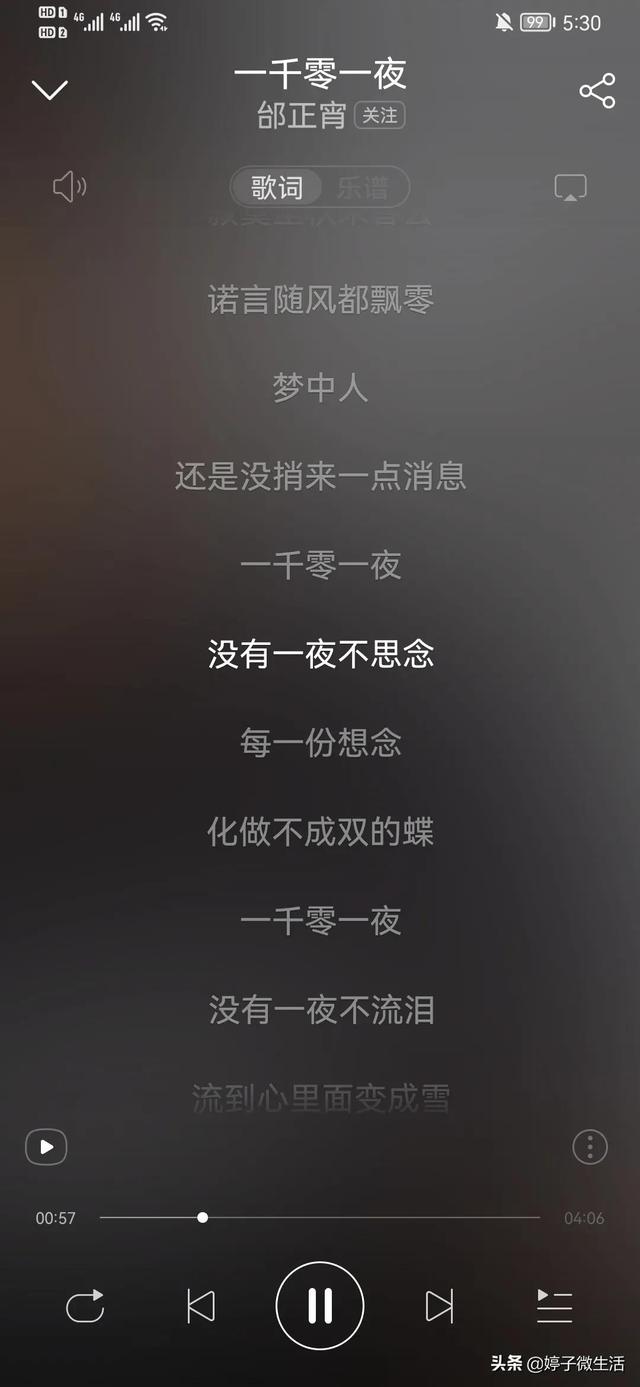Open the three-dot more options menu

pos(590,1147)
